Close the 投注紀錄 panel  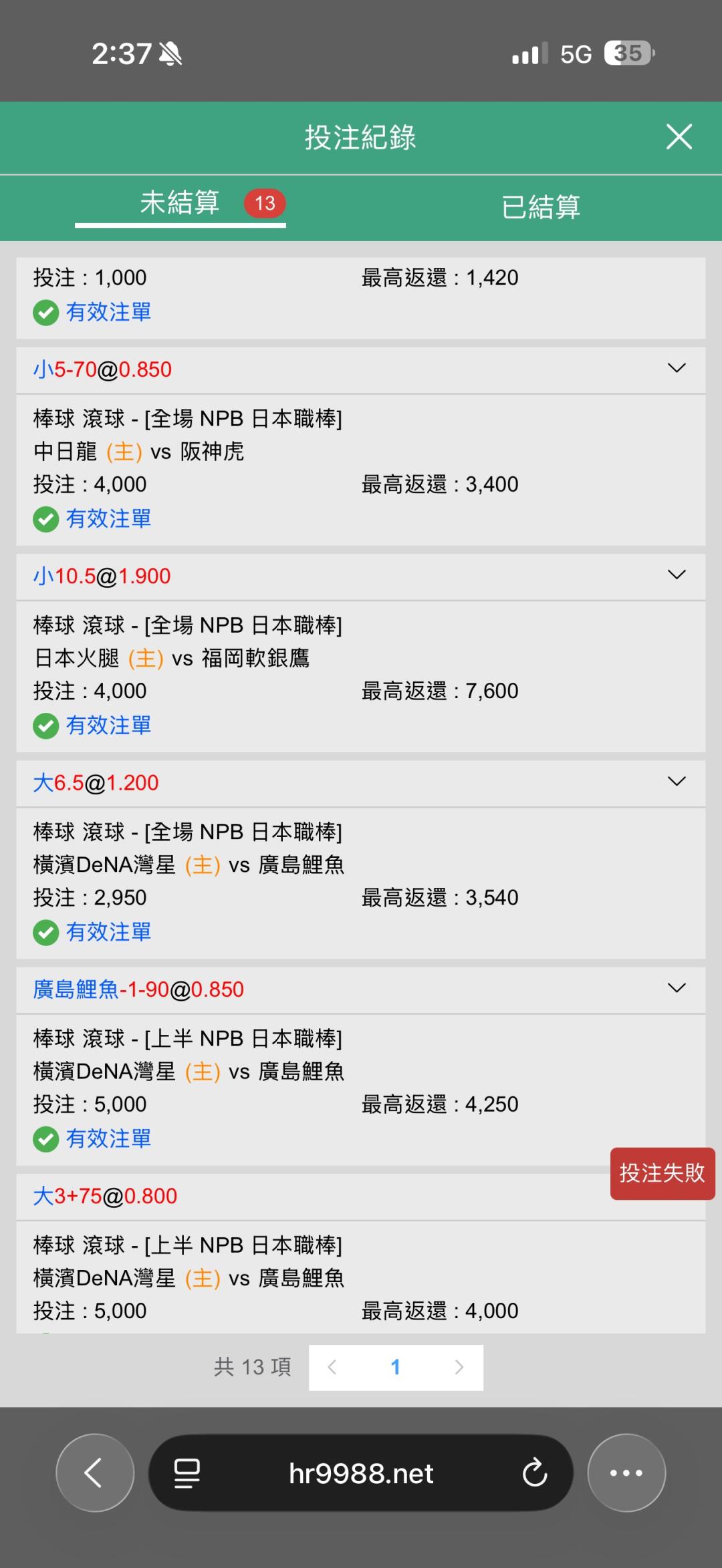[679, 137]
